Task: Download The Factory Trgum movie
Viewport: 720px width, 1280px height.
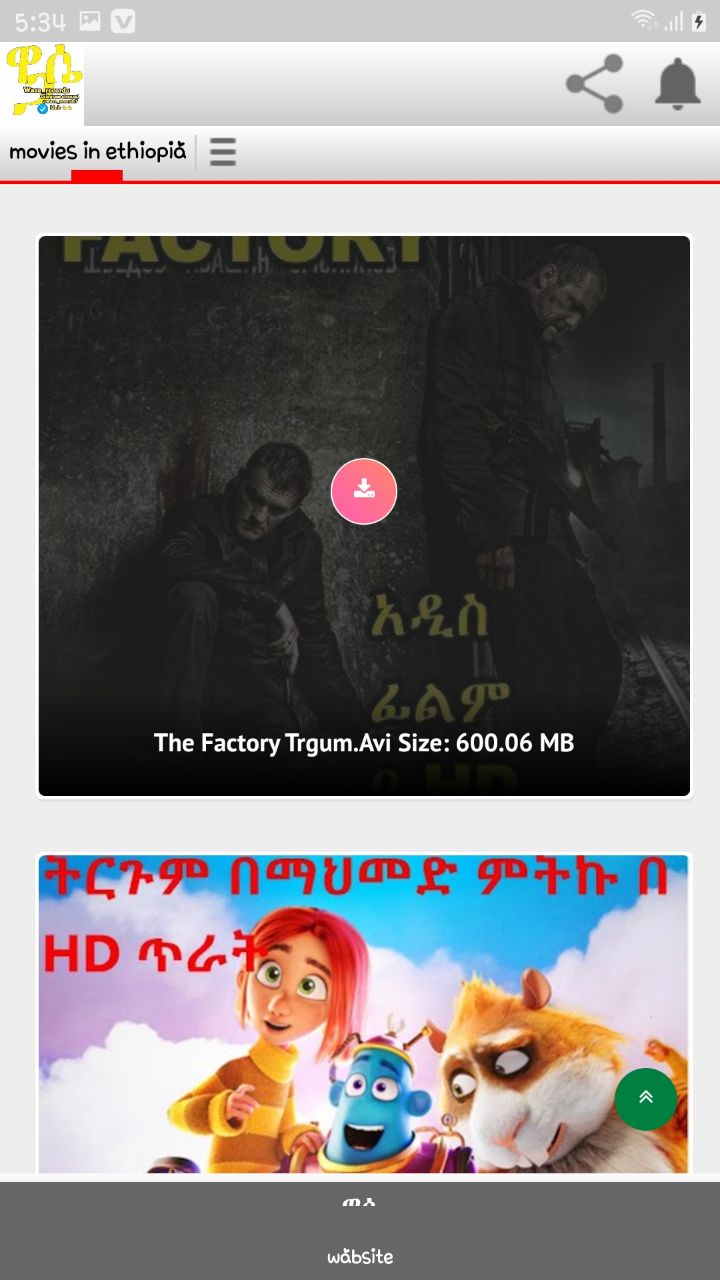Action: pyautogui.click(x=364, y=491)
